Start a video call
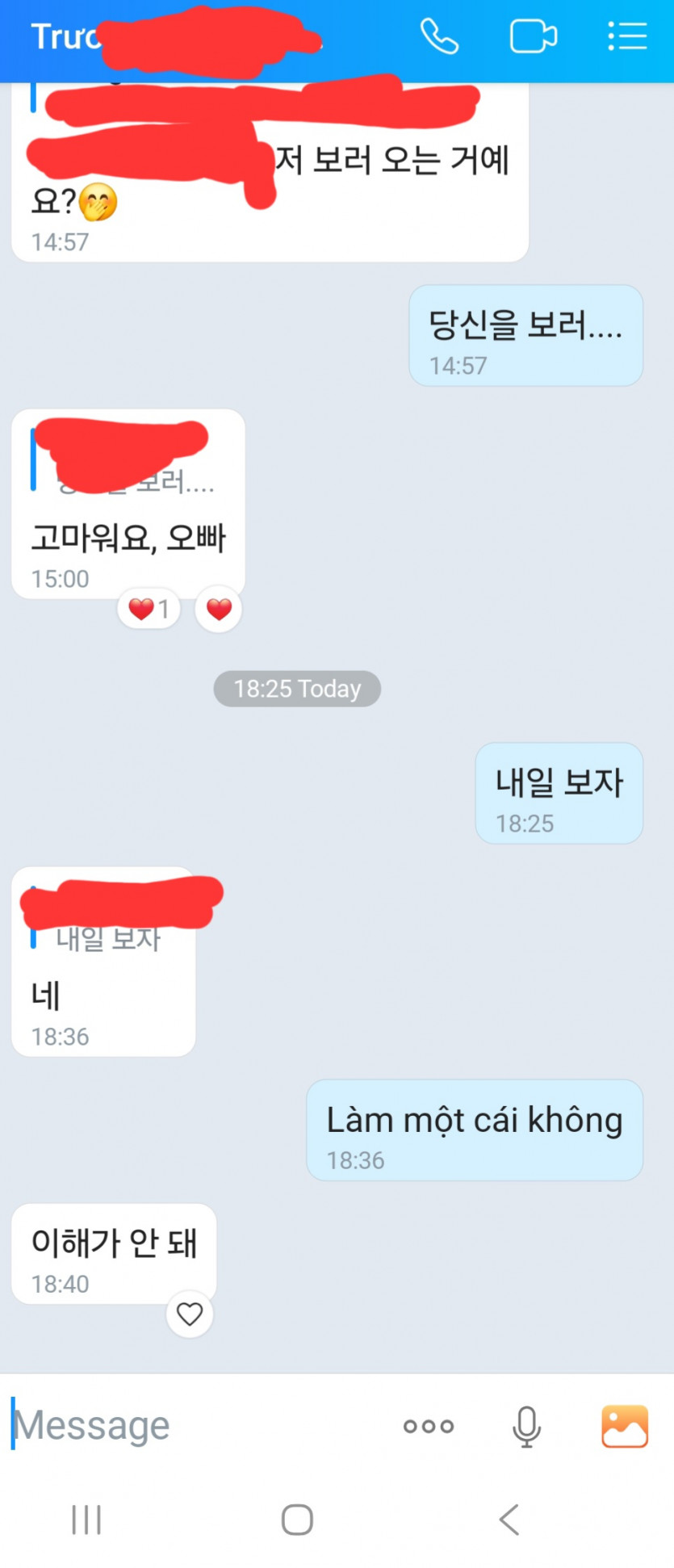Image resolution: width=674 pixels, height=1568 pixels. click(x=533, y=37)
